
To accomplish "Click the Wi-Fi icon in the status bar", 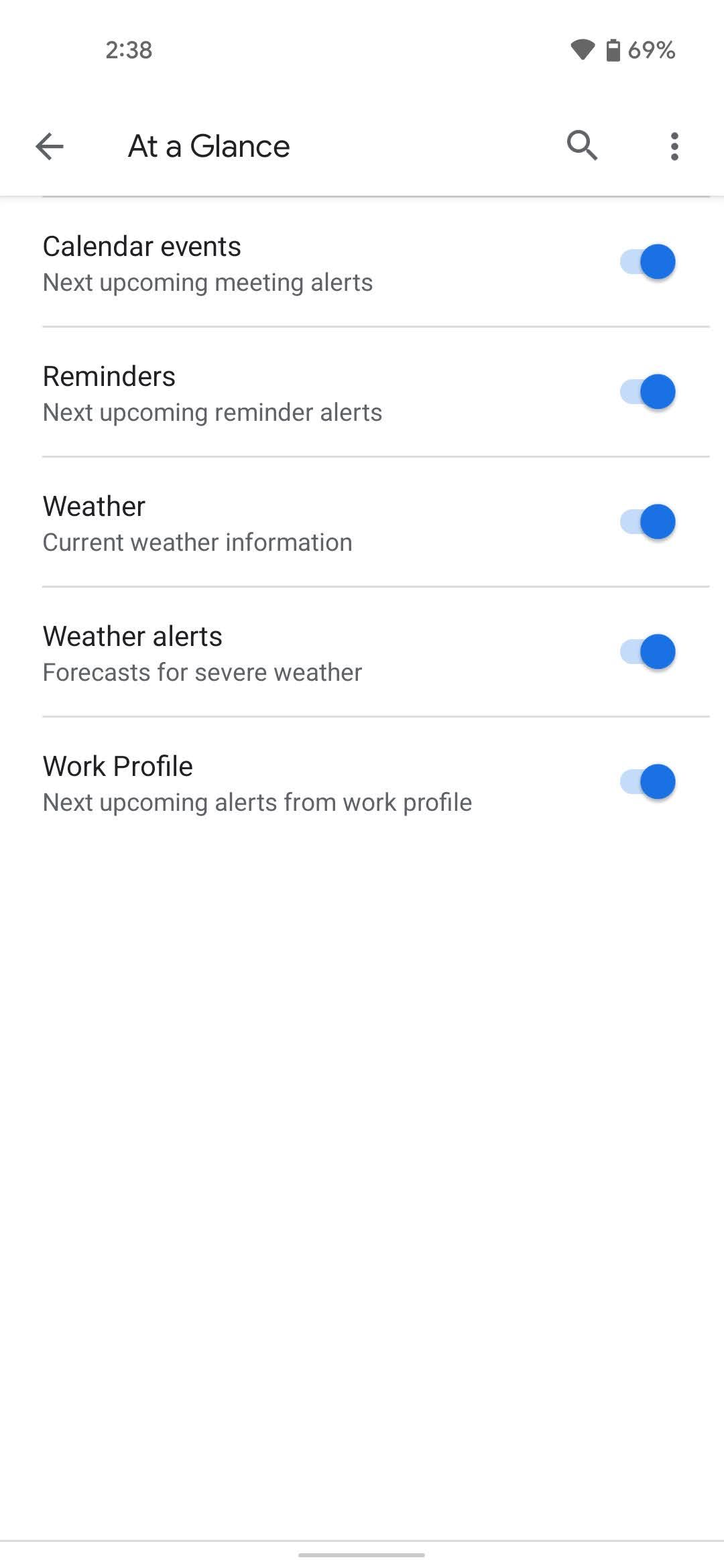I will click(x=583, y=48).
